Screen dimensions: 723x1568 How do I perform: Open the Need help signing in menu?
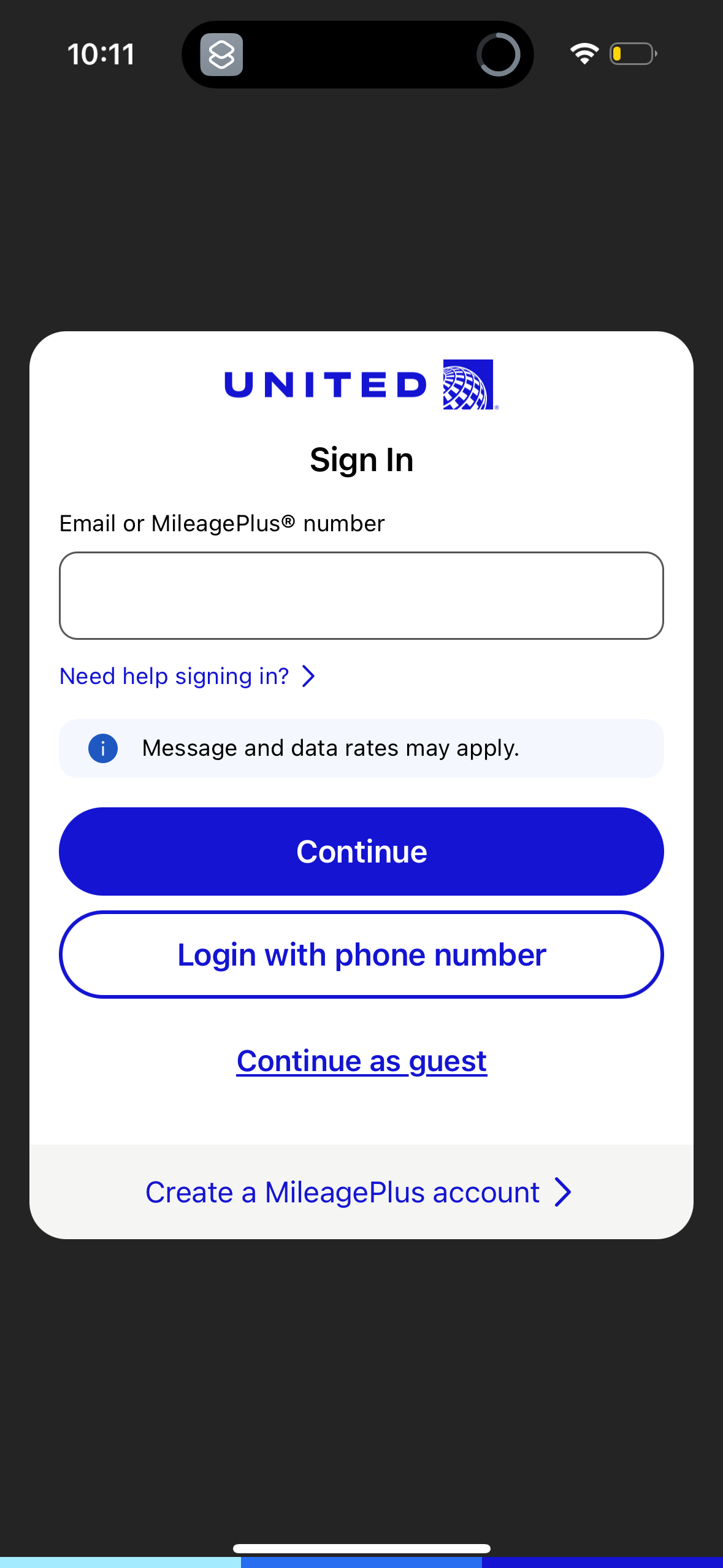[x=174, y=676]
